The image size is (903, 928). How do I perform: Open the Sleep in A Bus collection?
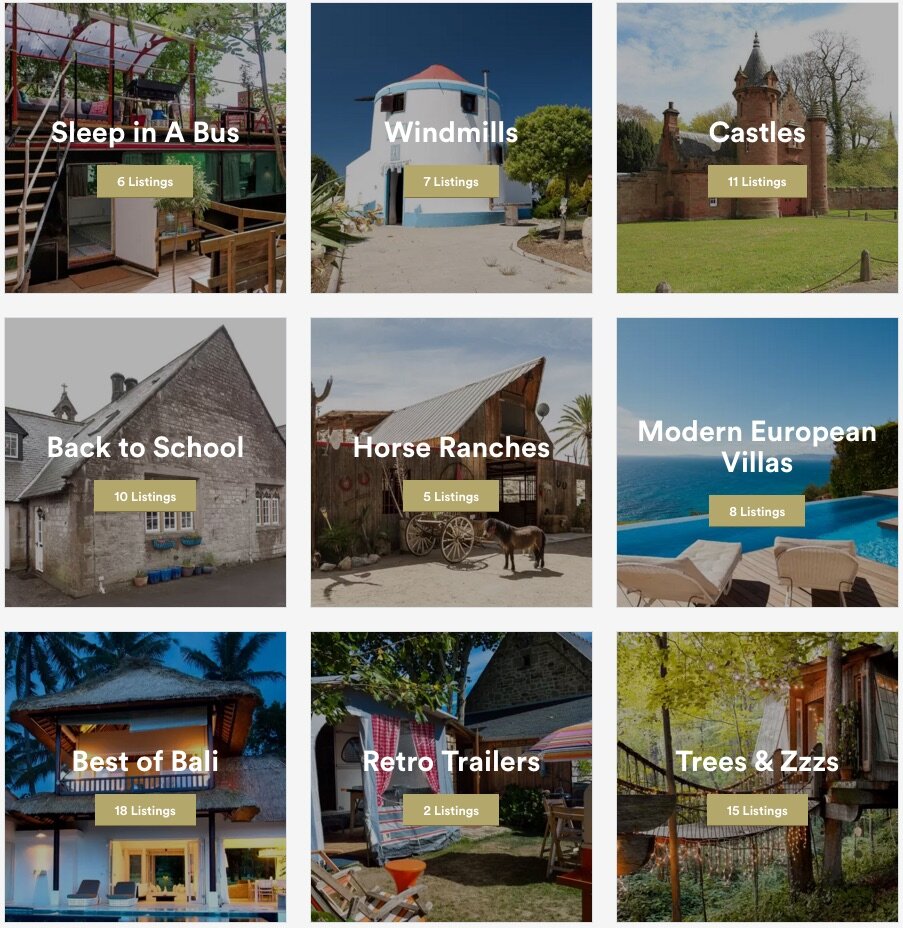pos(146,131)
